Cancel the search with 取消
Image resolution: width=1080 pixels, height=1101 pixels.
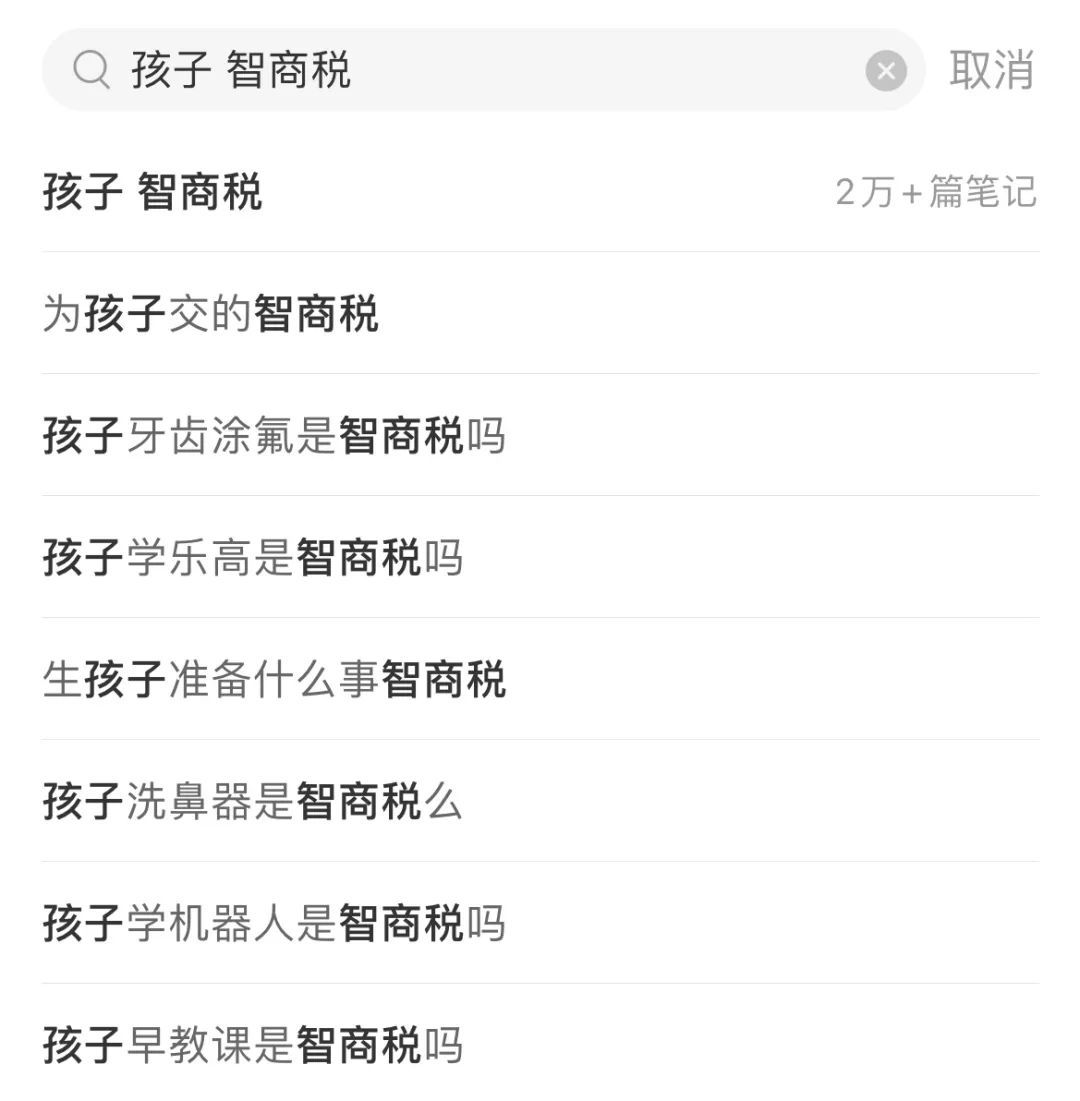tap(991, 71)
